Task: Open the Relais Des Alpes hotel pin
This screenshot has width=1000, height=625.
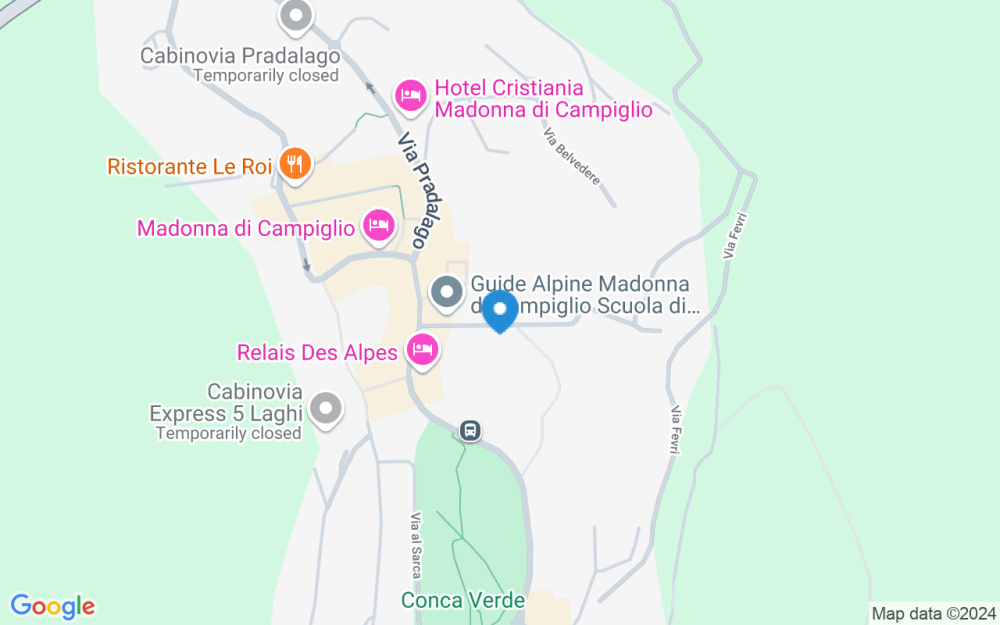Action: pyautogui.click(x=423, y=351)
